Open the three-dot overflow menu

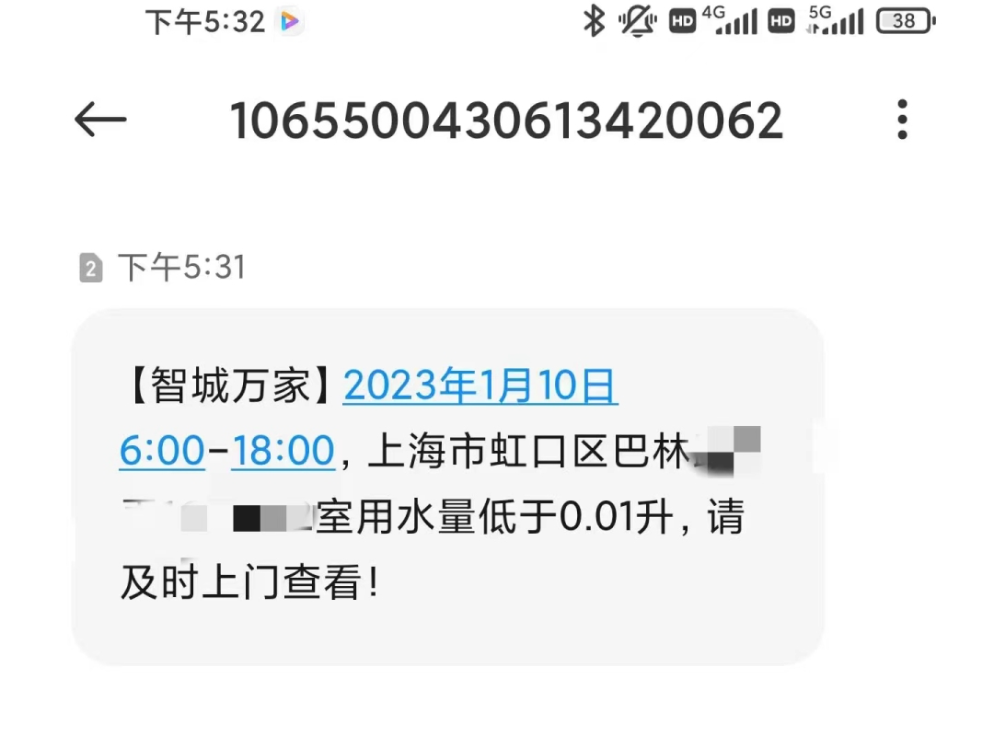pos(902,120)
